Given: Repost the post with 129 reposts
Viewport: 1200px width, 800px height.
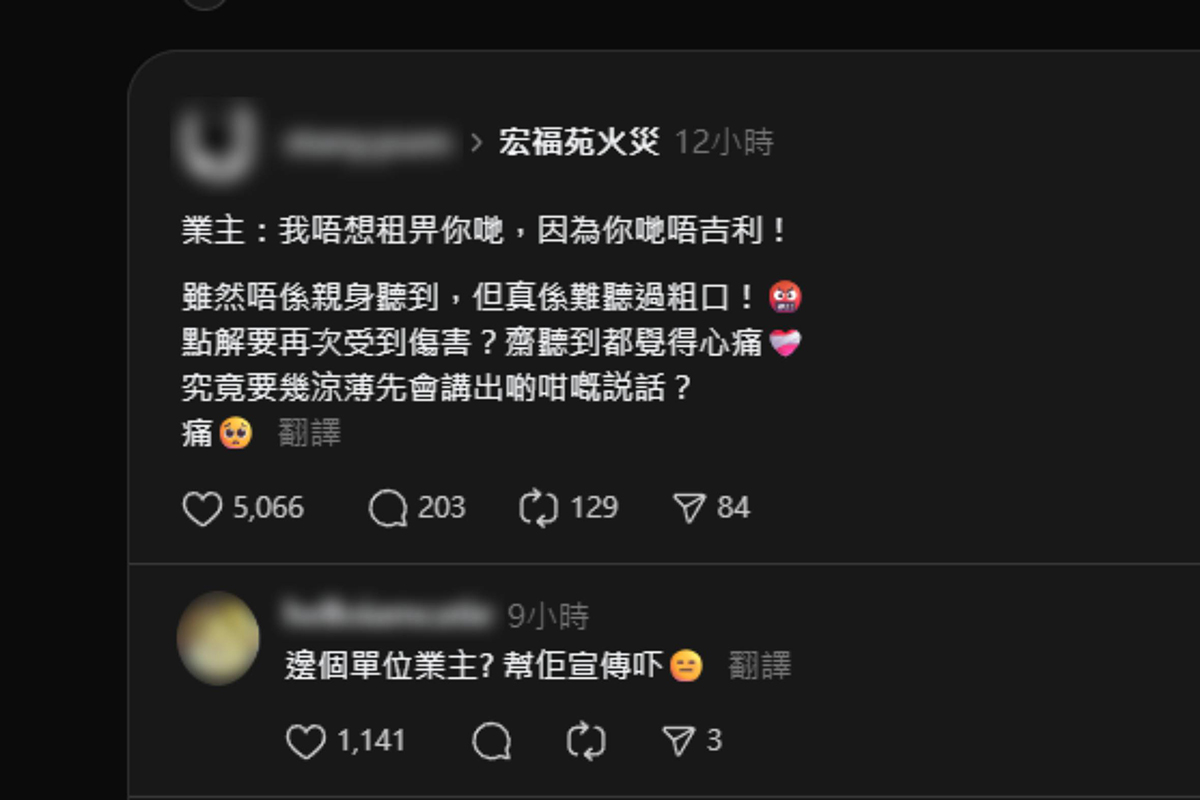Looking at the screenshot, I should [539, 509].
